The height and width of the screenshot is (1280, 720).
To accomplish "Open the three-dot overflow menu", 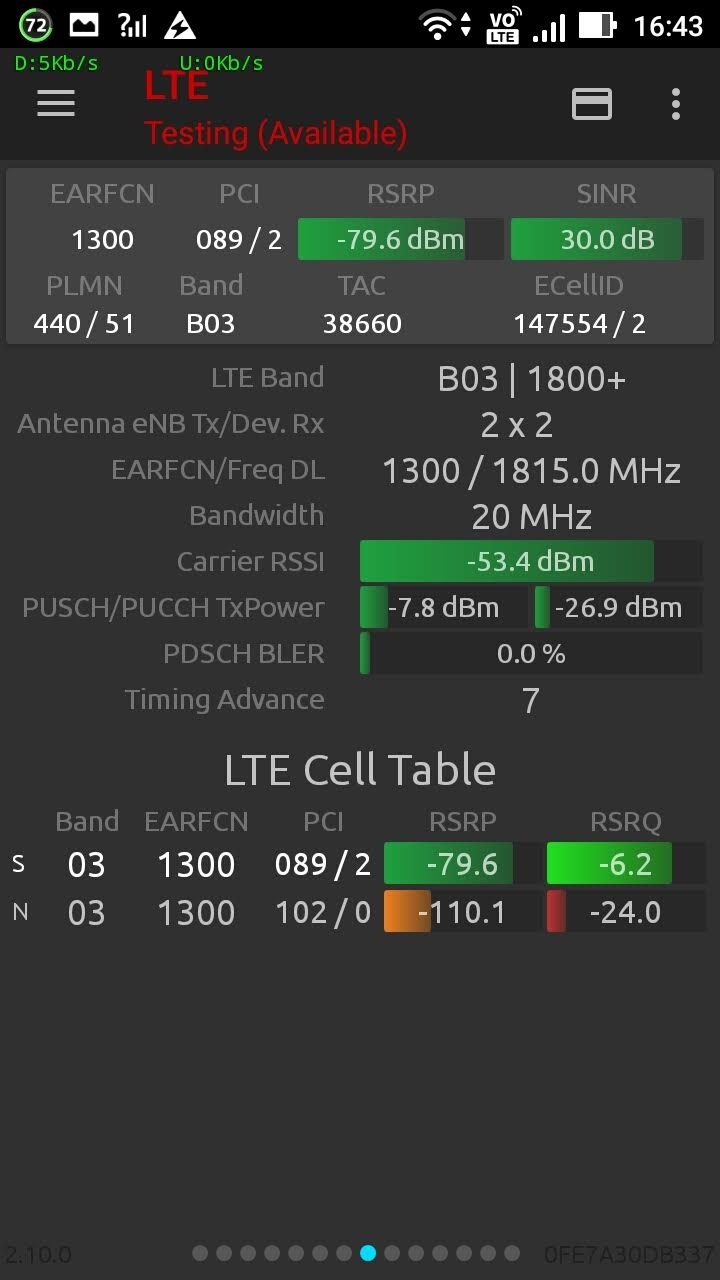I will [676, 104].
